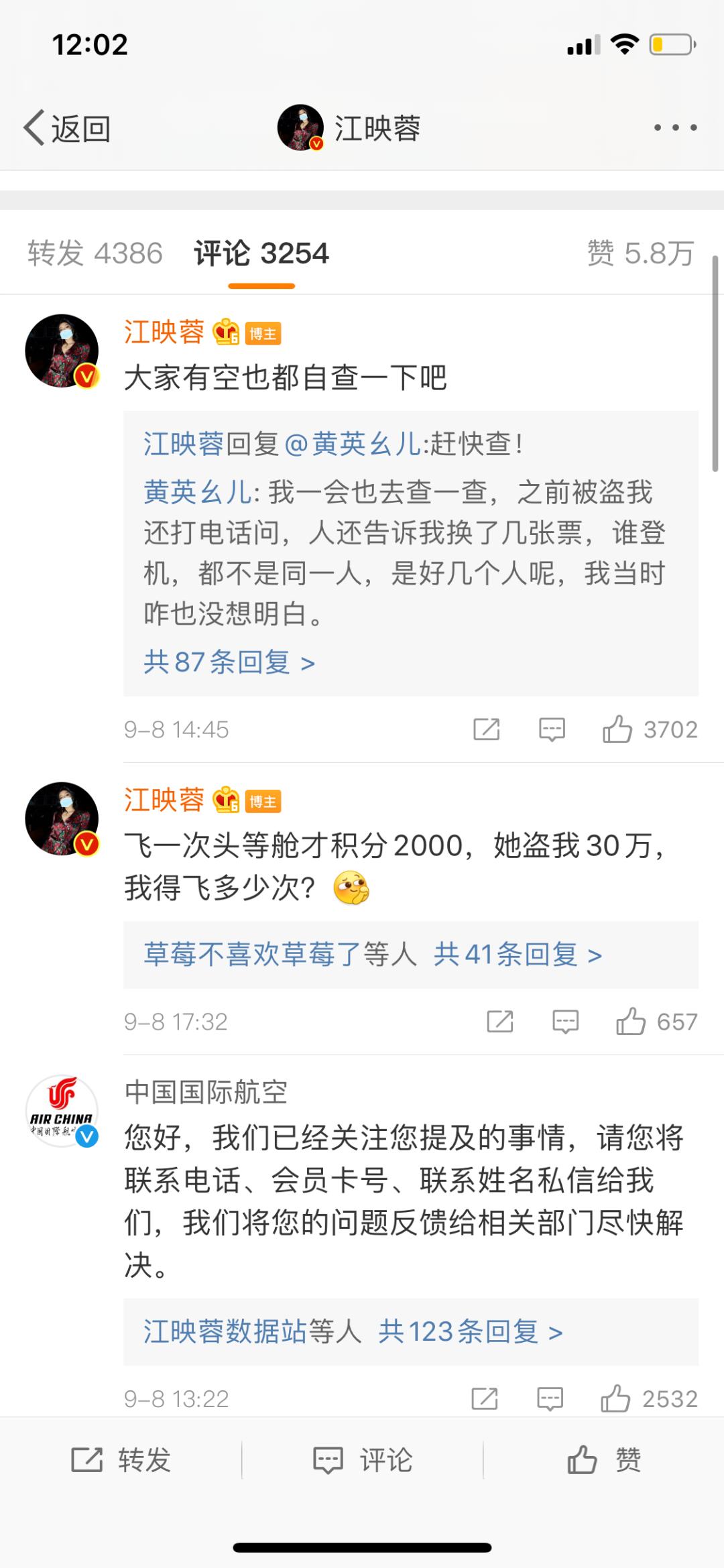Open the three-dot overflow menu
Image resolution: width=724 pixels, height=1568 pixels.
tap(675, 127)
